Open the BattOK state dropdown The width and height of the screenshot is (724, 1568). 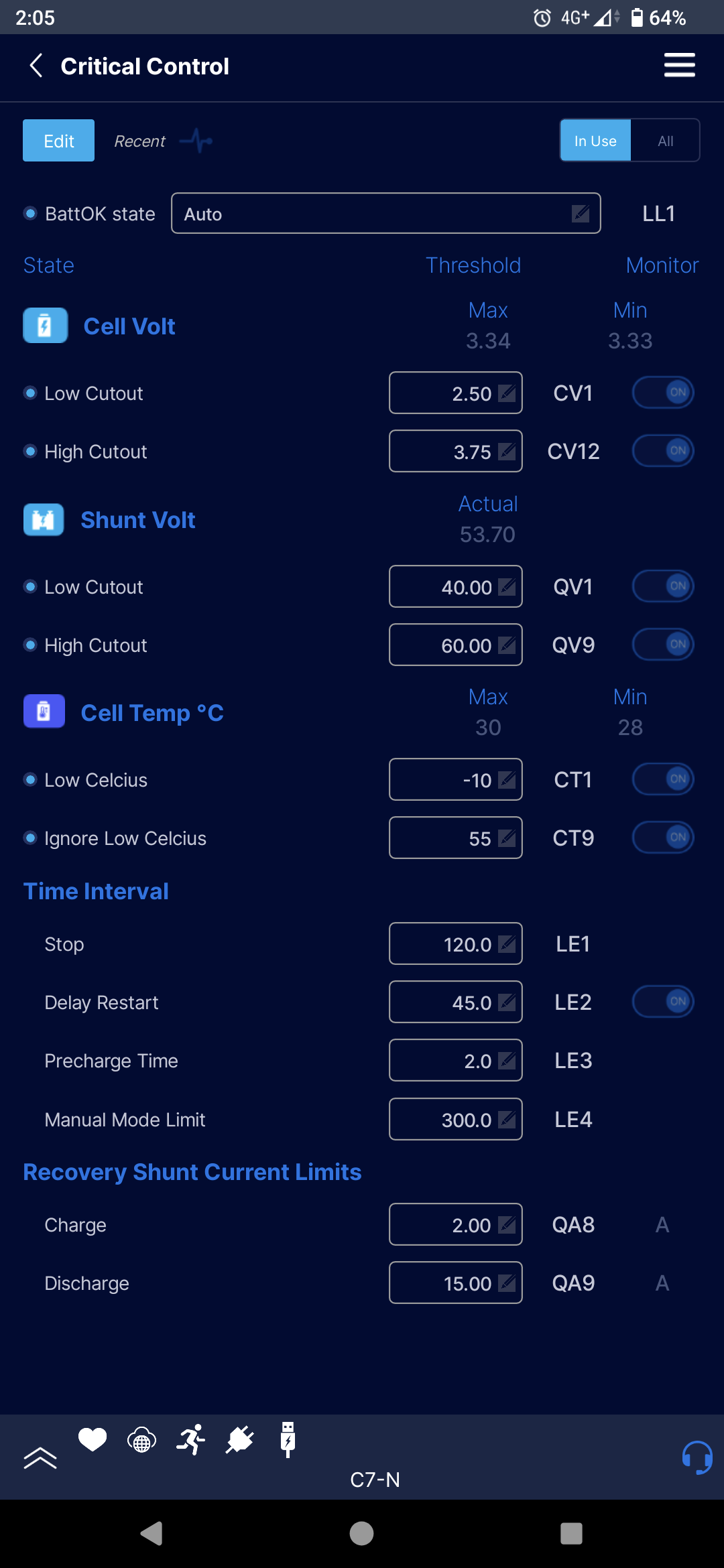(x=385, y=214)
